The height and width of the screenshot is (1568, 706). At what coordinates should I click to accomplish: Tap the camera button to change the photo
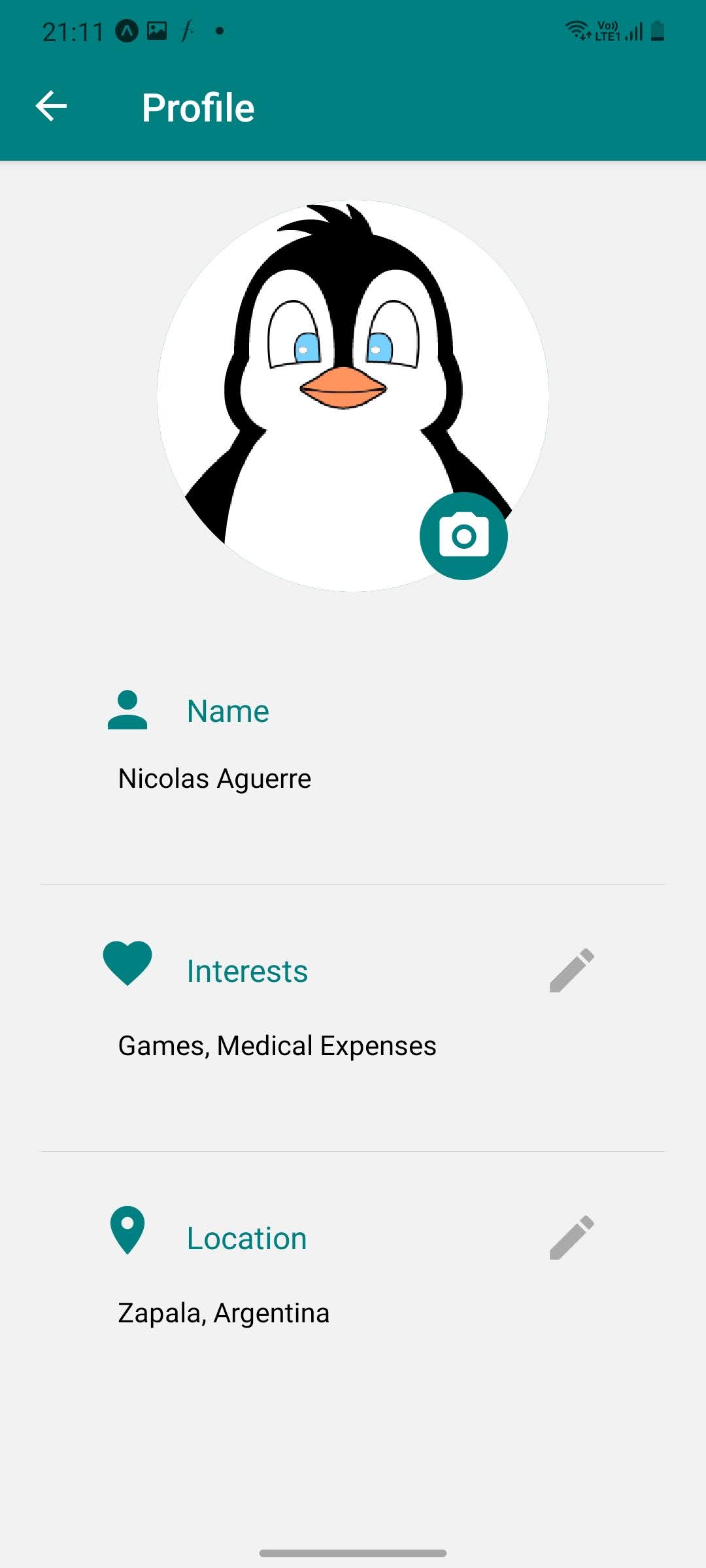(x=463, y=536)
